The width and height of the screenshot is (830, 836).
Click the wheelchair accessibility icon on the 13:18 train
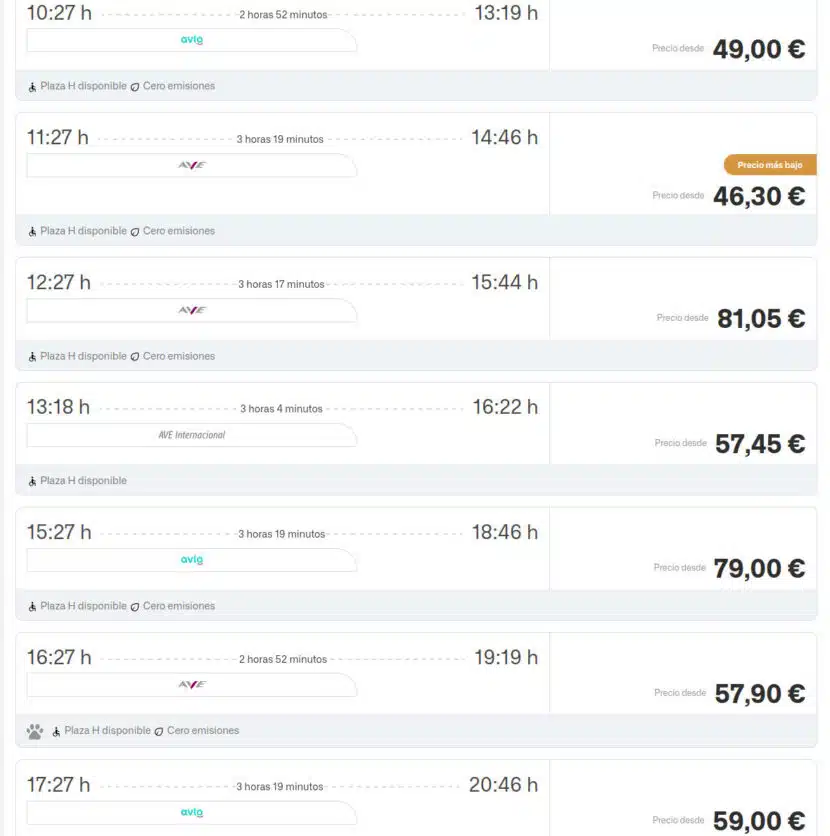tap(31, 480)
